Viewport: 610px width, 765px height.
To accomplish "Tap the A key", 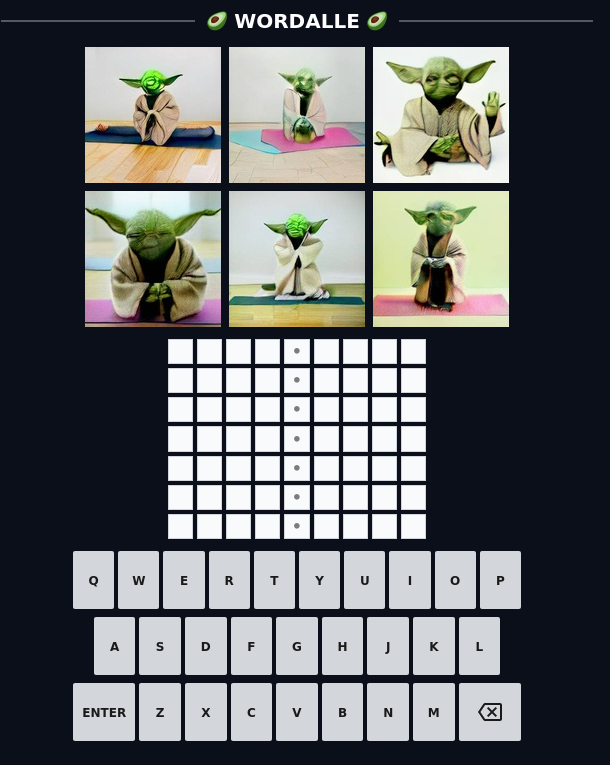I will pos(115,646).
